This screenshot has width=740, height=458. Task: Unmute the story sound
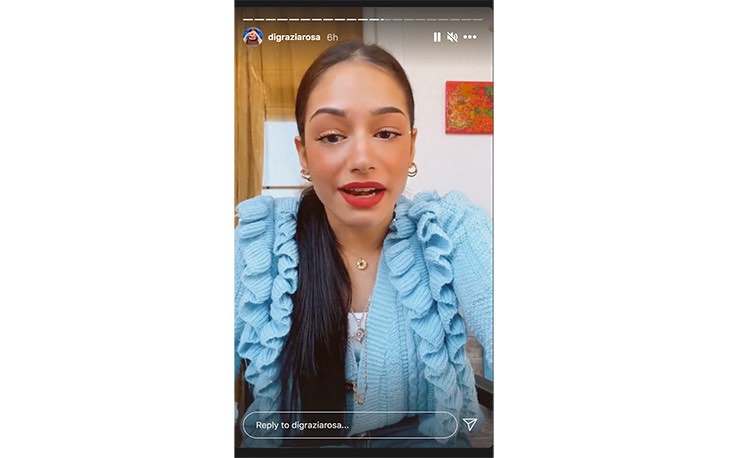coord(452,37)
